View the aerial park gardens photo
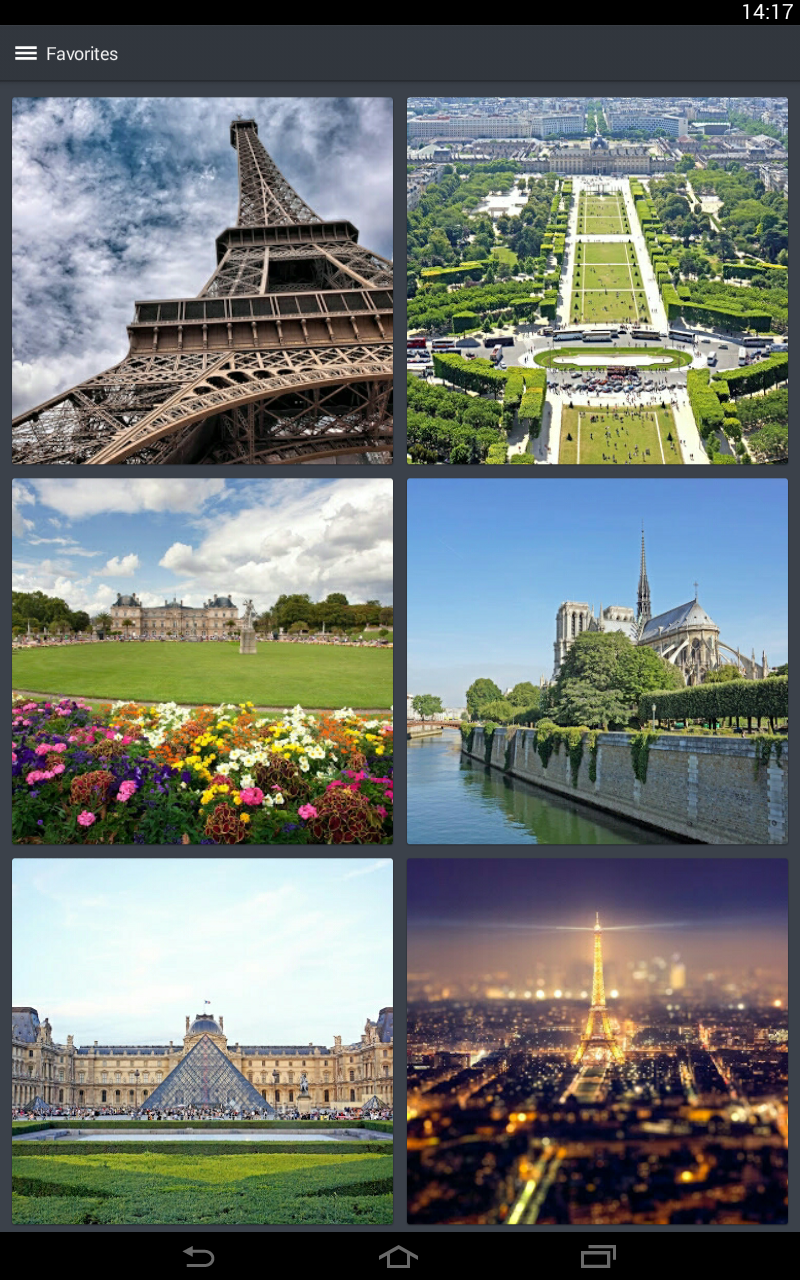800x1280 pixels. click(597, 280)
